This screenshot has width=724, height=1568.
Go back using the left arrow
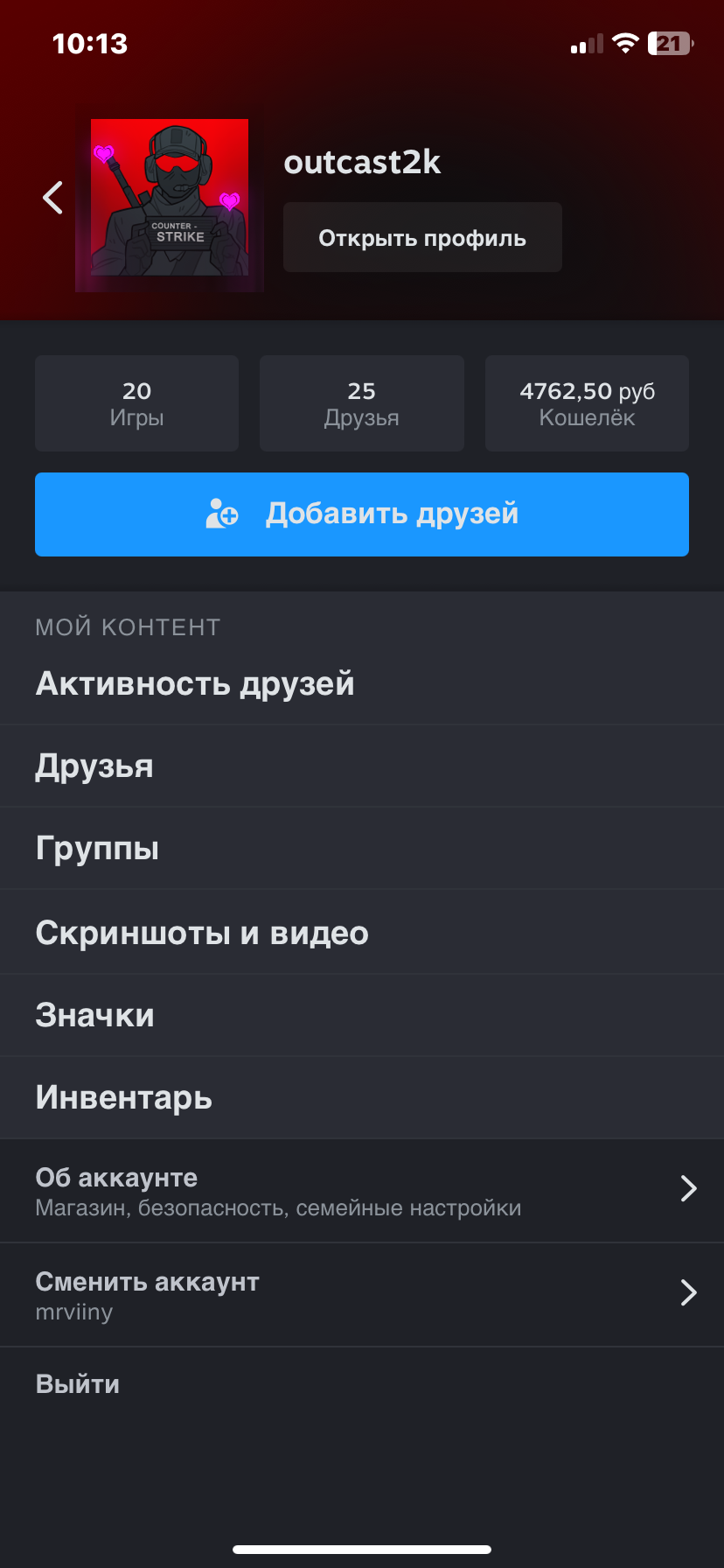click(53, 197)
